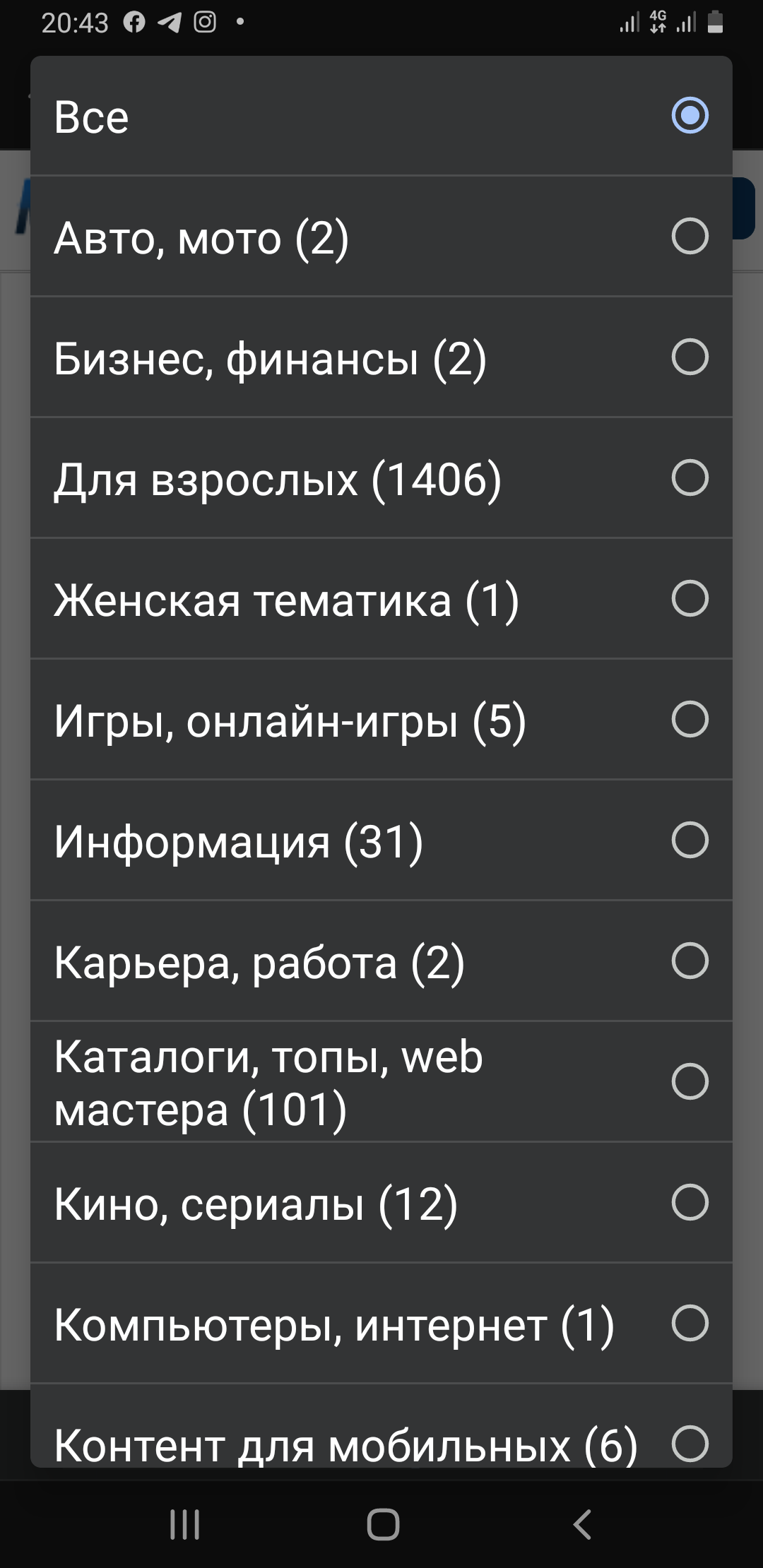This screenshot has width=763, height=1568.
Task: Pick Кино, сериалы (12) category
Action: (x=381, y=1203)
